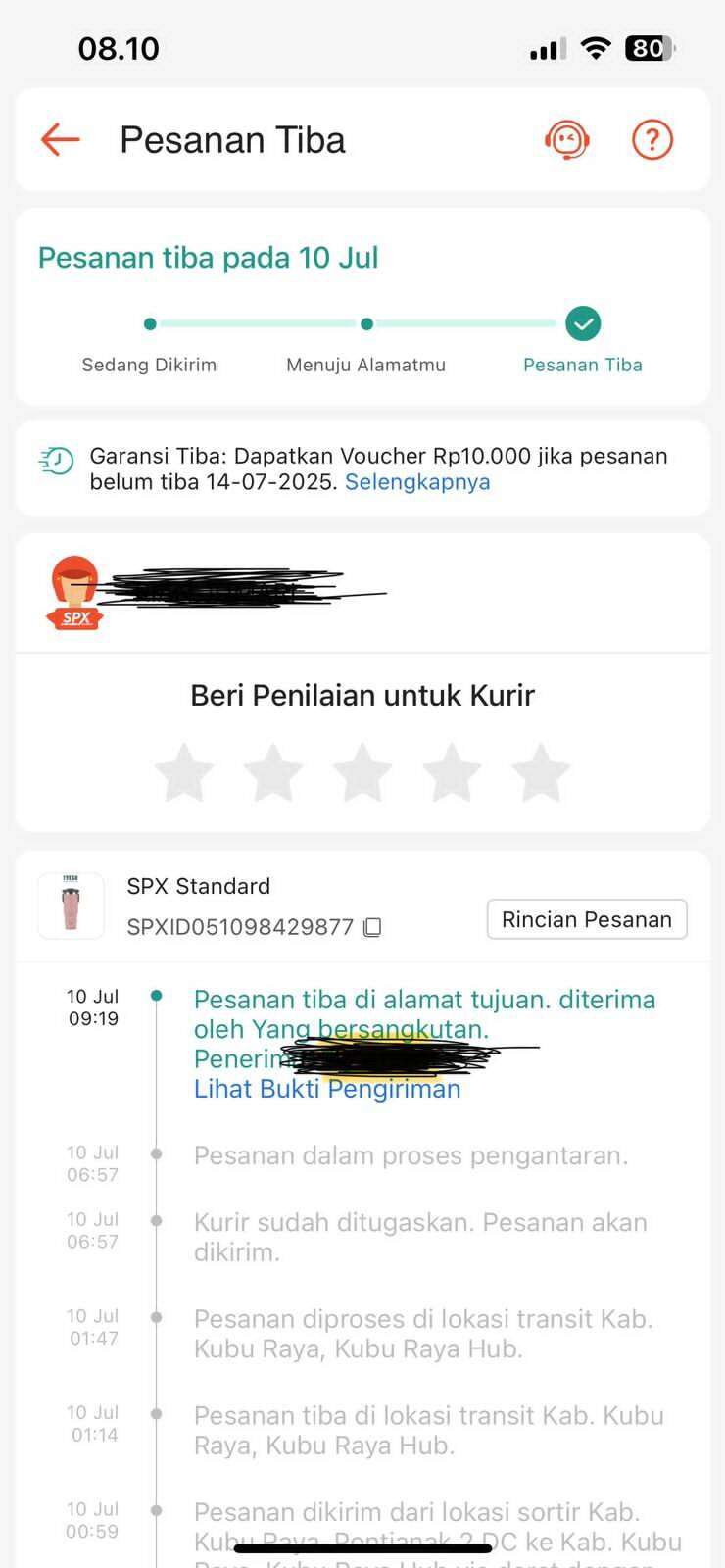Give the courier five stars
Image resolution: width=725 pixels, height=1568 pixels.
(x=541, y=772)
